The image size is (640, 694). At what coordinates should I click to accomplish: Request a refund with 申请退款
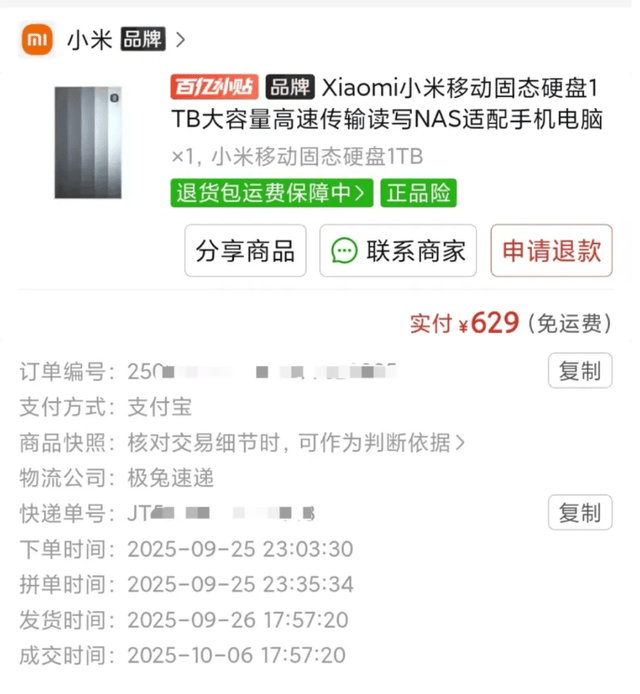pyautogui.click(x=551, y=251)
